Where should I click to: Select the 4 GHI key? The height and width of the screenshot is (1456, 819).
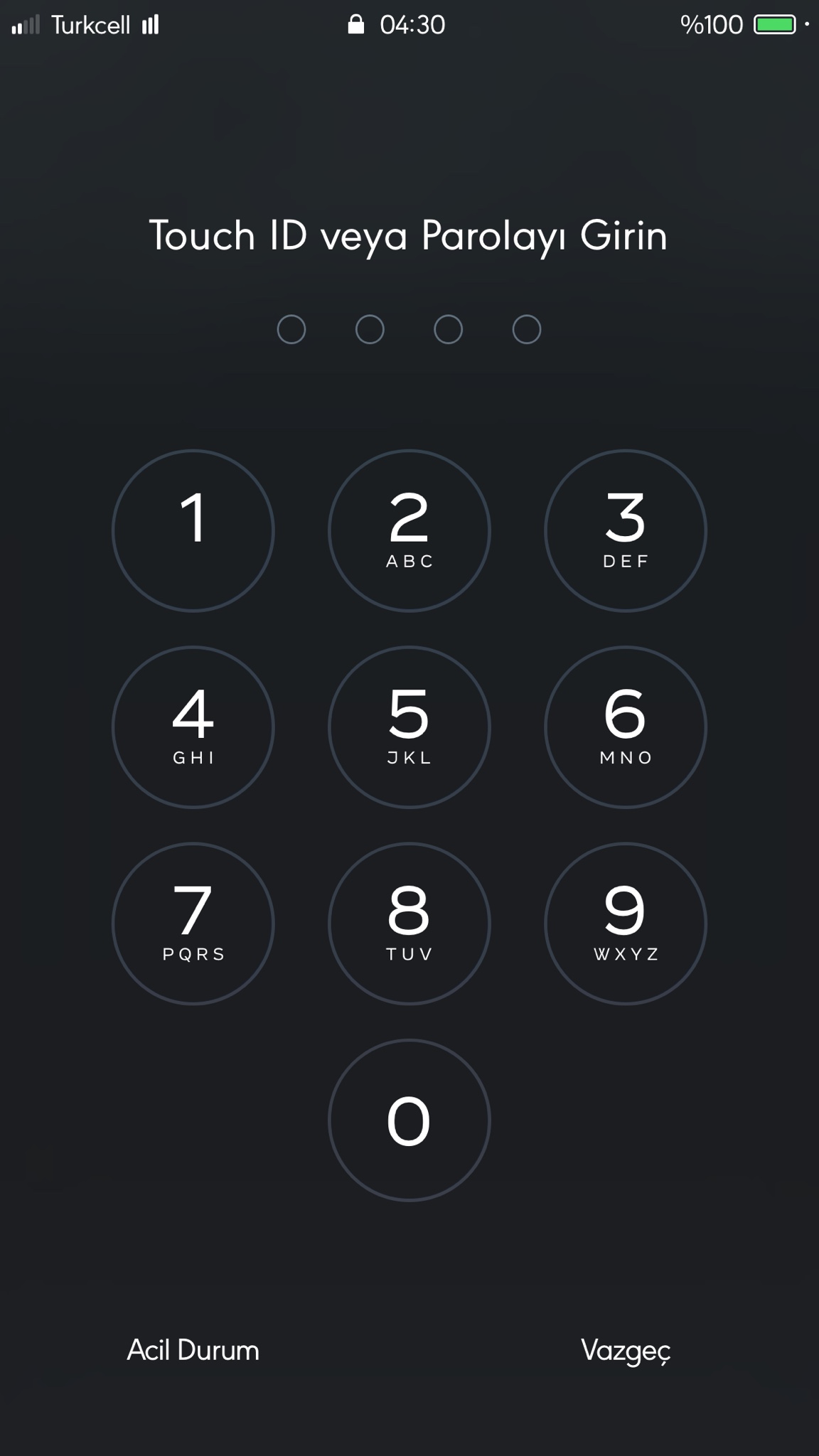tap(193, 727)
